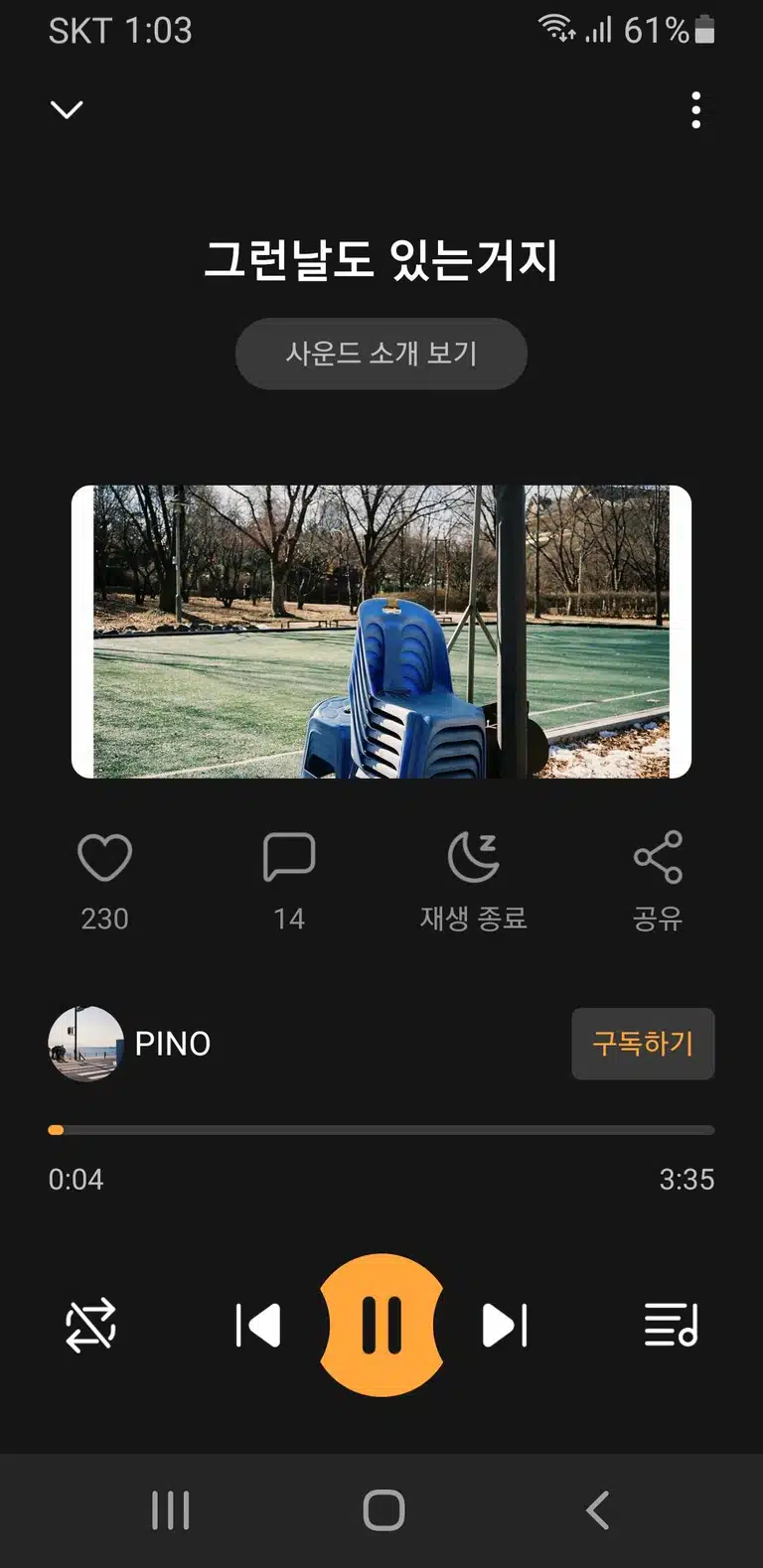
Task: Tap the 사운드 소개 보기 button
Action: point(381,354)
